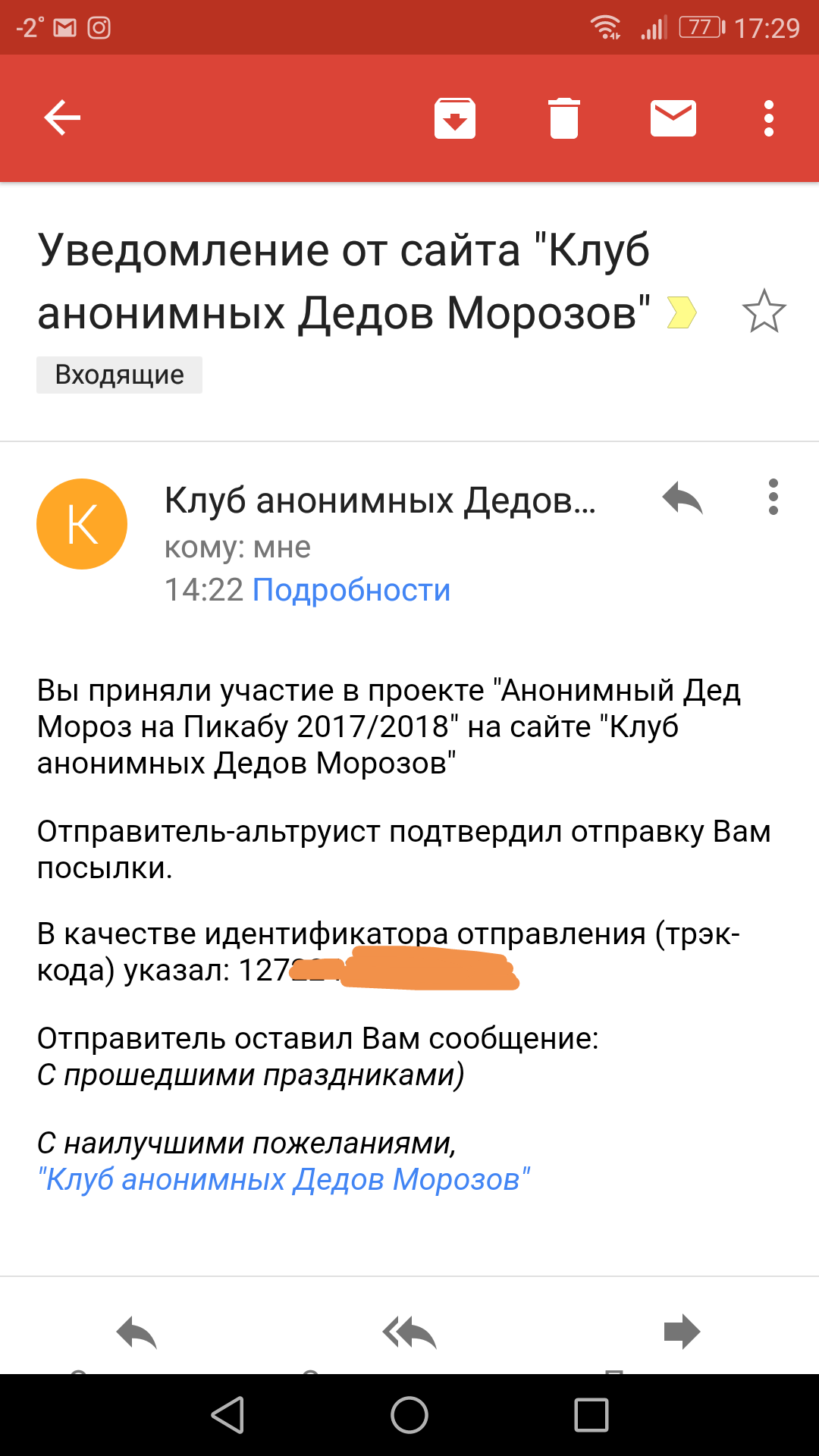Forward this email using bottom arrow
This screenshot has height=1456, width=819.
point(682,1332)
